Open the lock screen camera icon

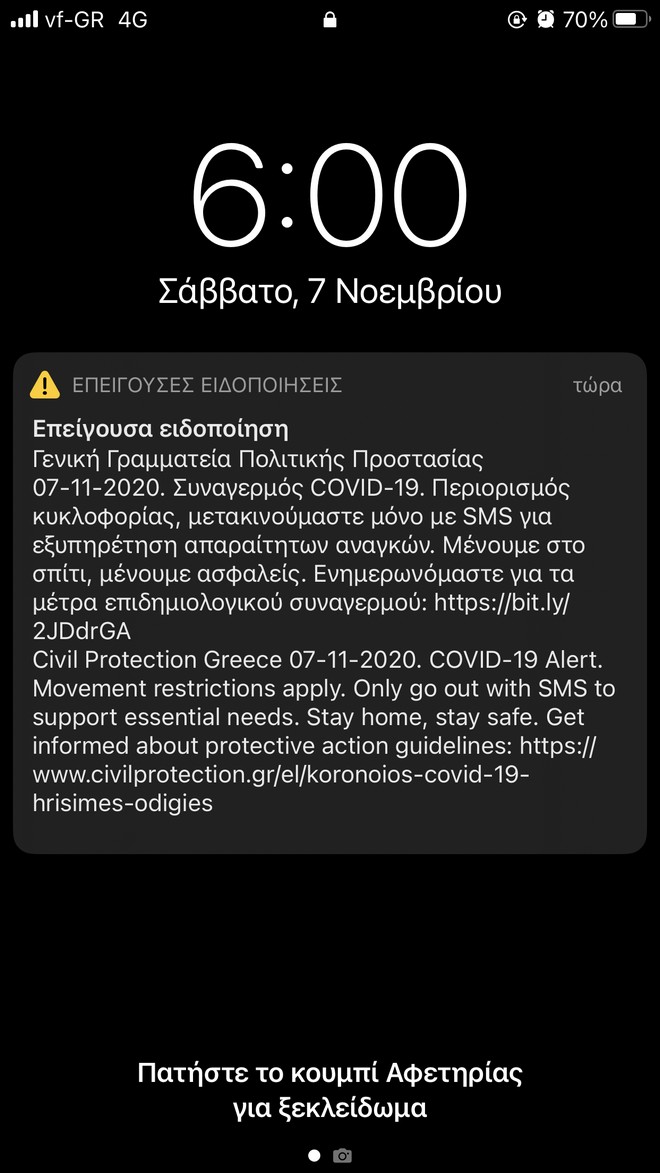tap(342, 1156)
